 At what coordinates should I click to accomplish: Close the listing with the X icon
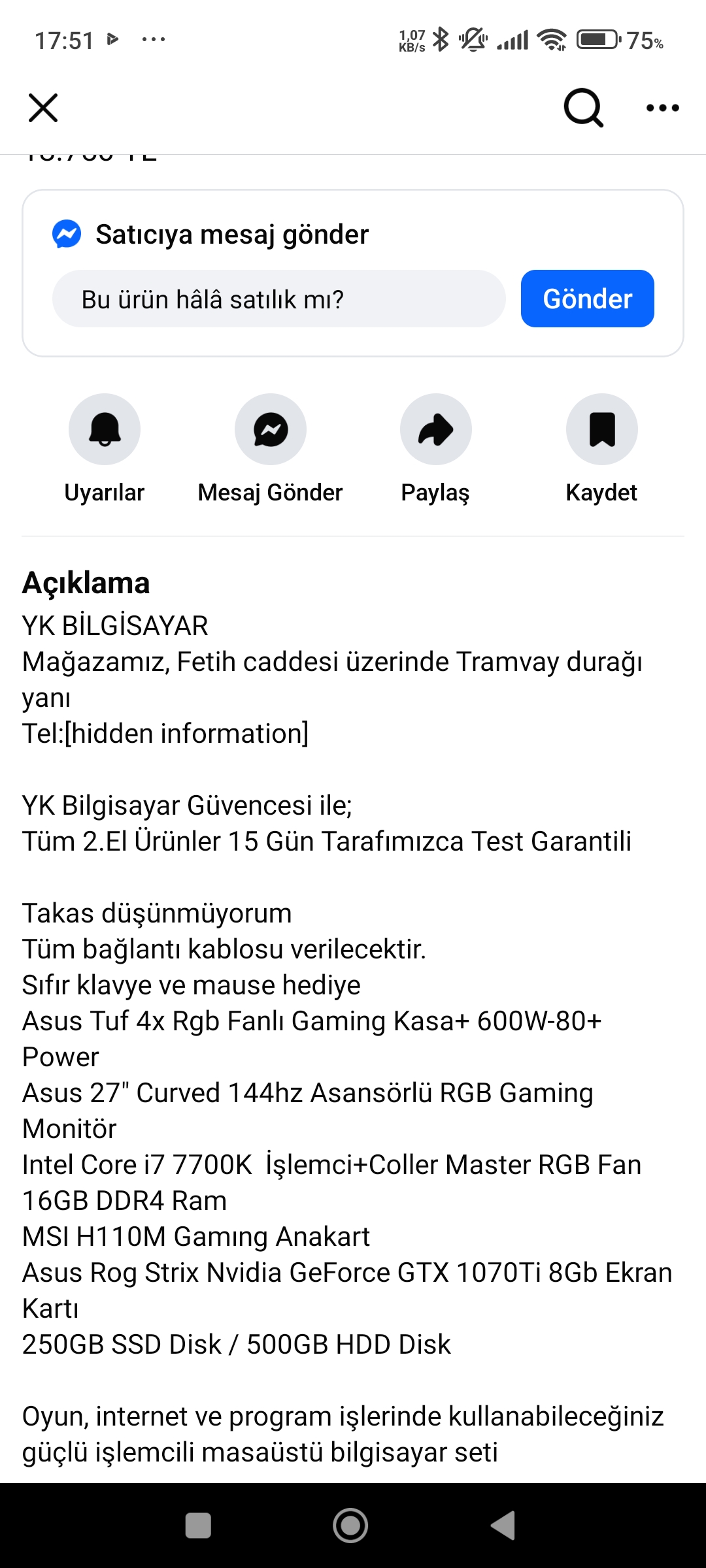(43, 108)
